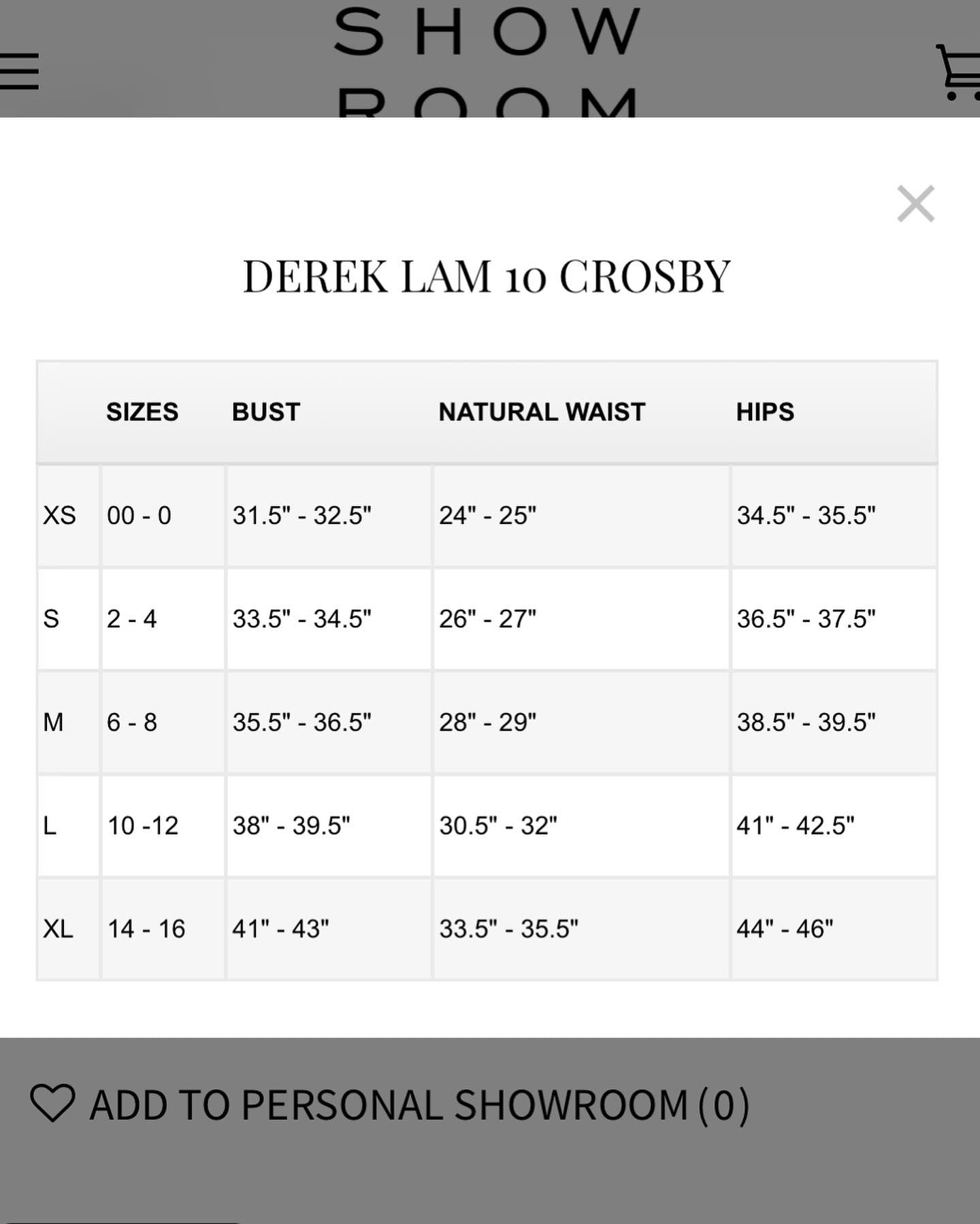This screenshot has width=980, height=1224.
Task: Close the size chart popup
Action: tap(915, 203)
